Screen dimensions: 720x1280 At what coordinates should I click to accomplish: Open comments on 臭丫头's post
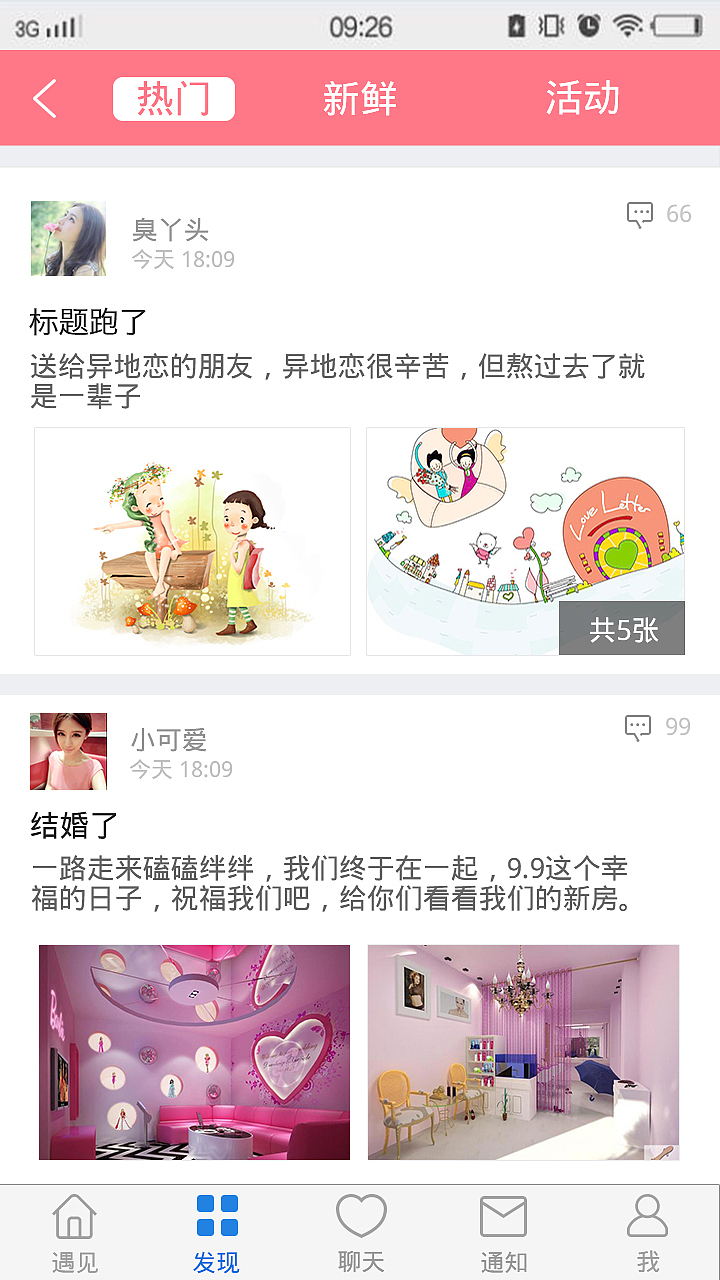pyautogui.click(x=658, y=214)
